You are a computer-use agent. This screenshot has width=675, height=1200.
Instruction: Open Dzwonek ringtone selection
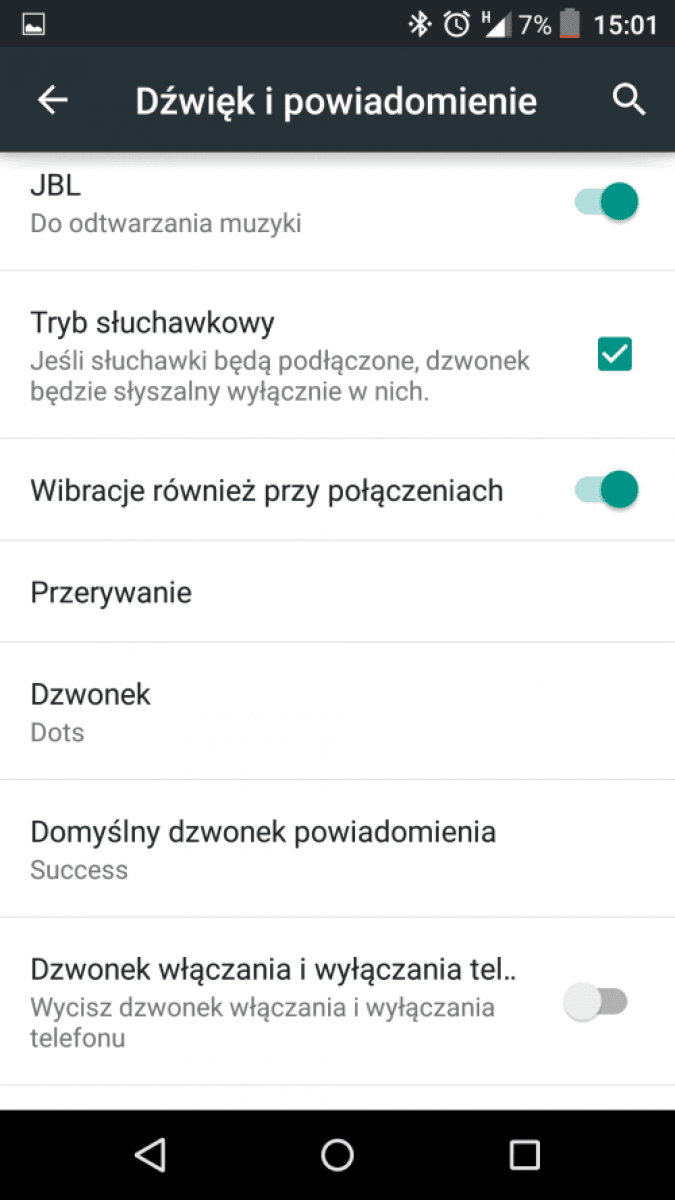(x=337, y=711)
